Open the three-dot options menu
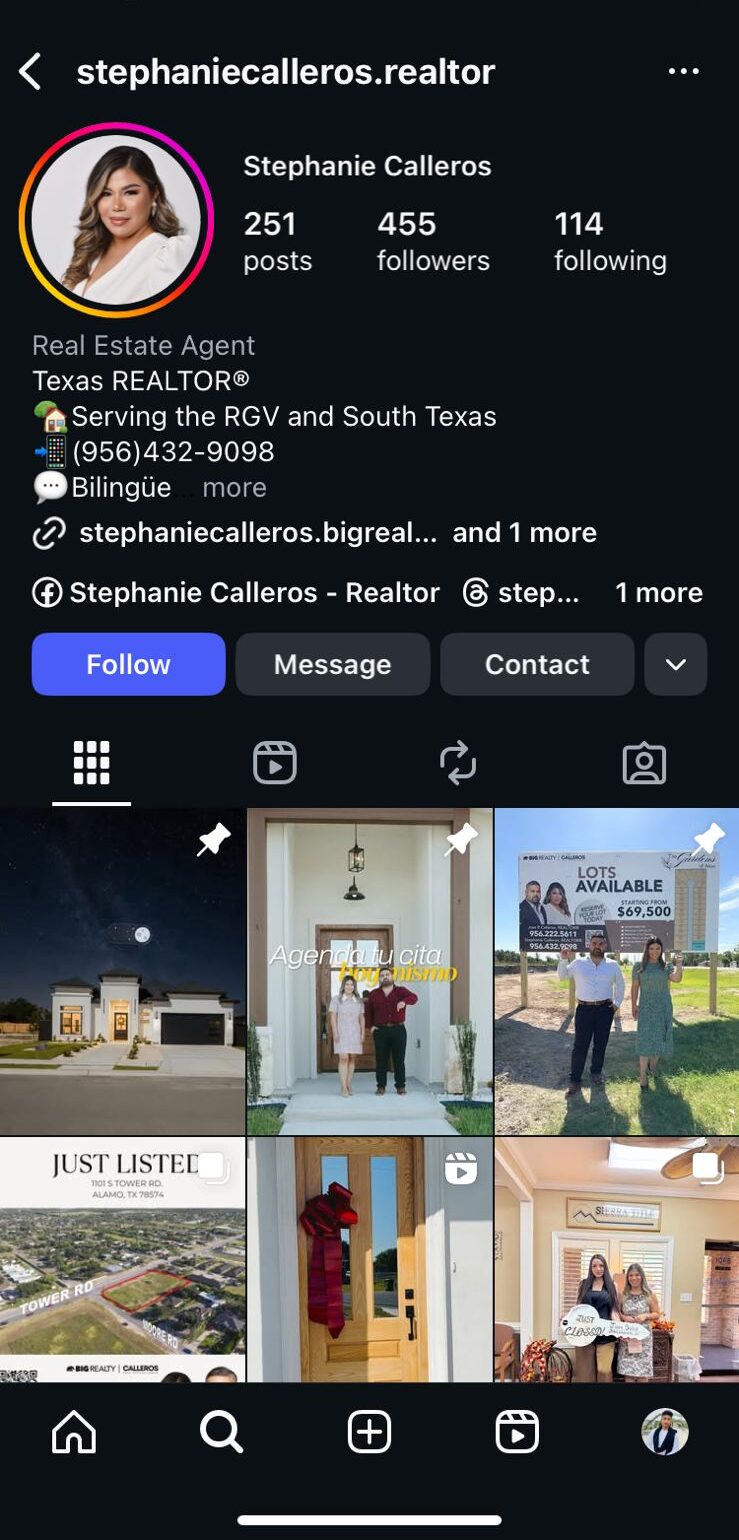This screenshot has height=1540, width=739. [684, 72]
